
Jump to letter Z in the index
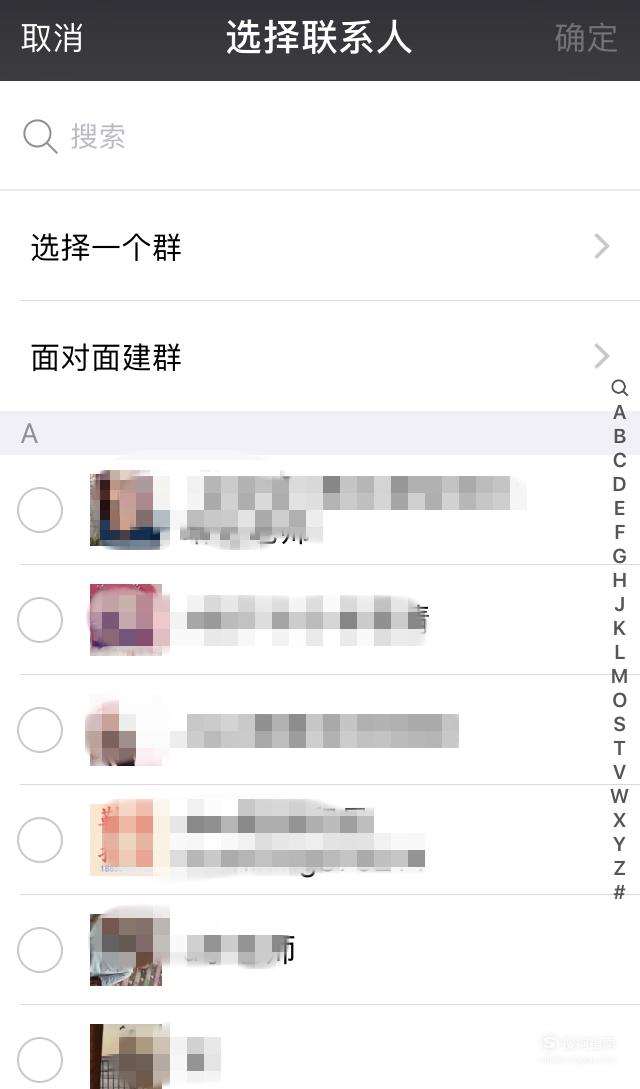[619, 867]
